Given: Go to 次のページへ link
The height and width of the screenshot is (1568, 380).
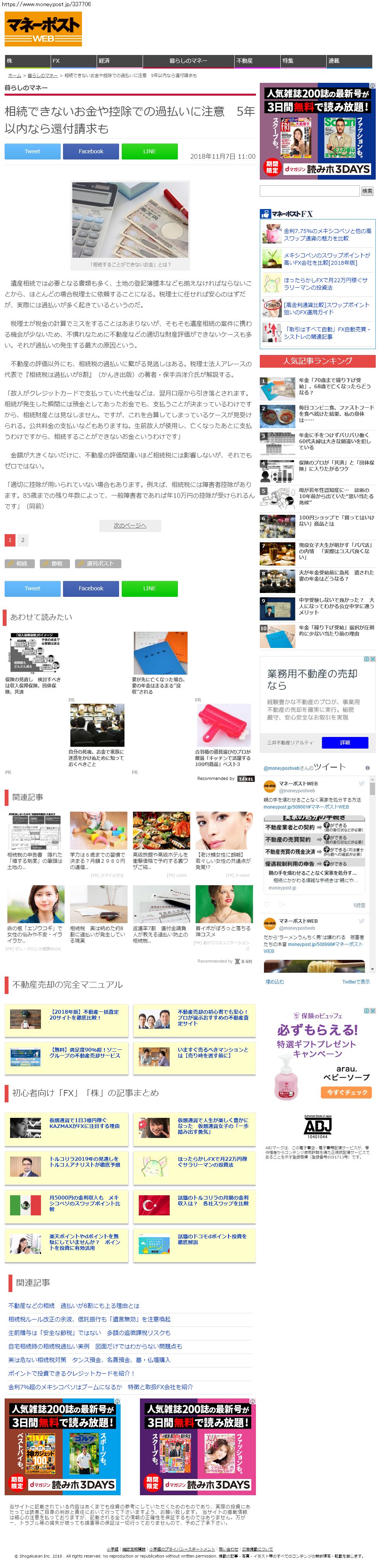Looking at the screenshot, I should (130, 525).
